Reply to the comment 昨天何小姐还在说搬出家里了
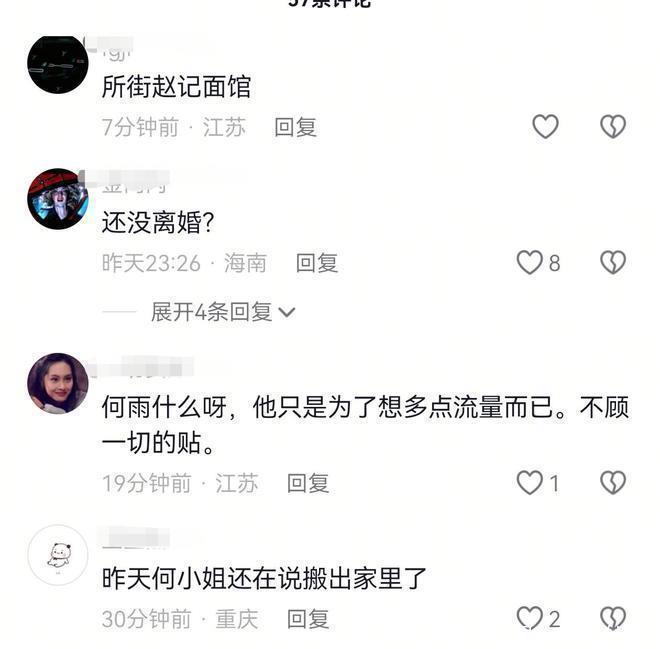The height and width of the screenshot is (649, 660). (x=308, y=619)
